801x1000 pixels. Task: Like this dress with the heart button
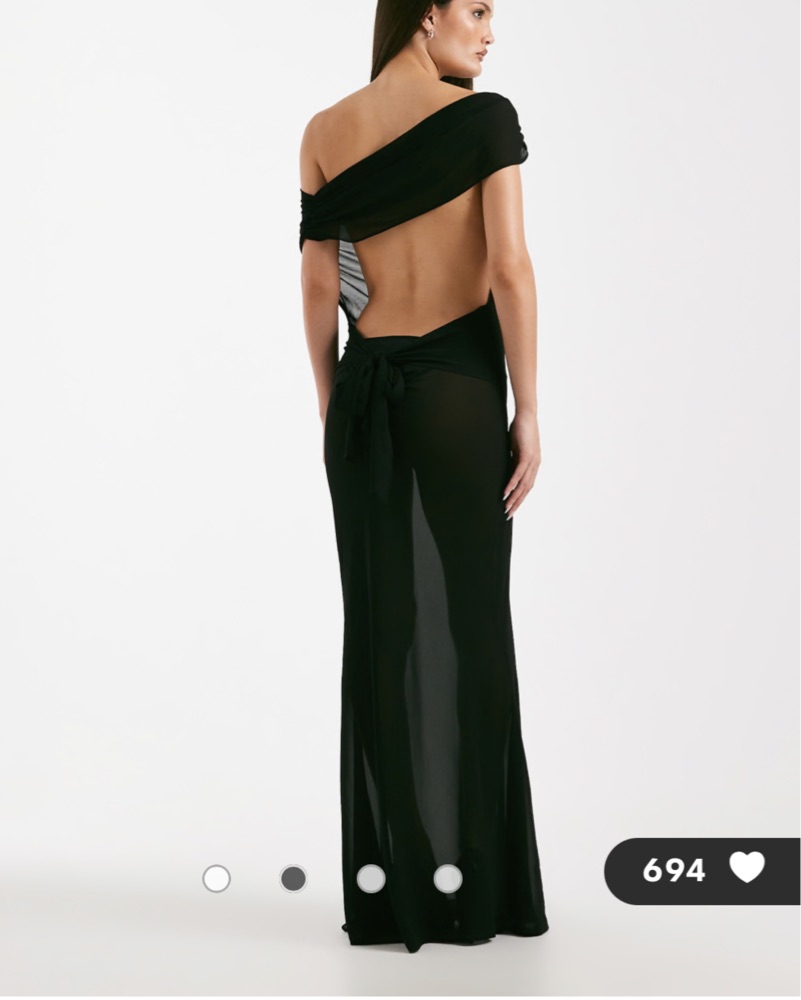pos(746,868)
